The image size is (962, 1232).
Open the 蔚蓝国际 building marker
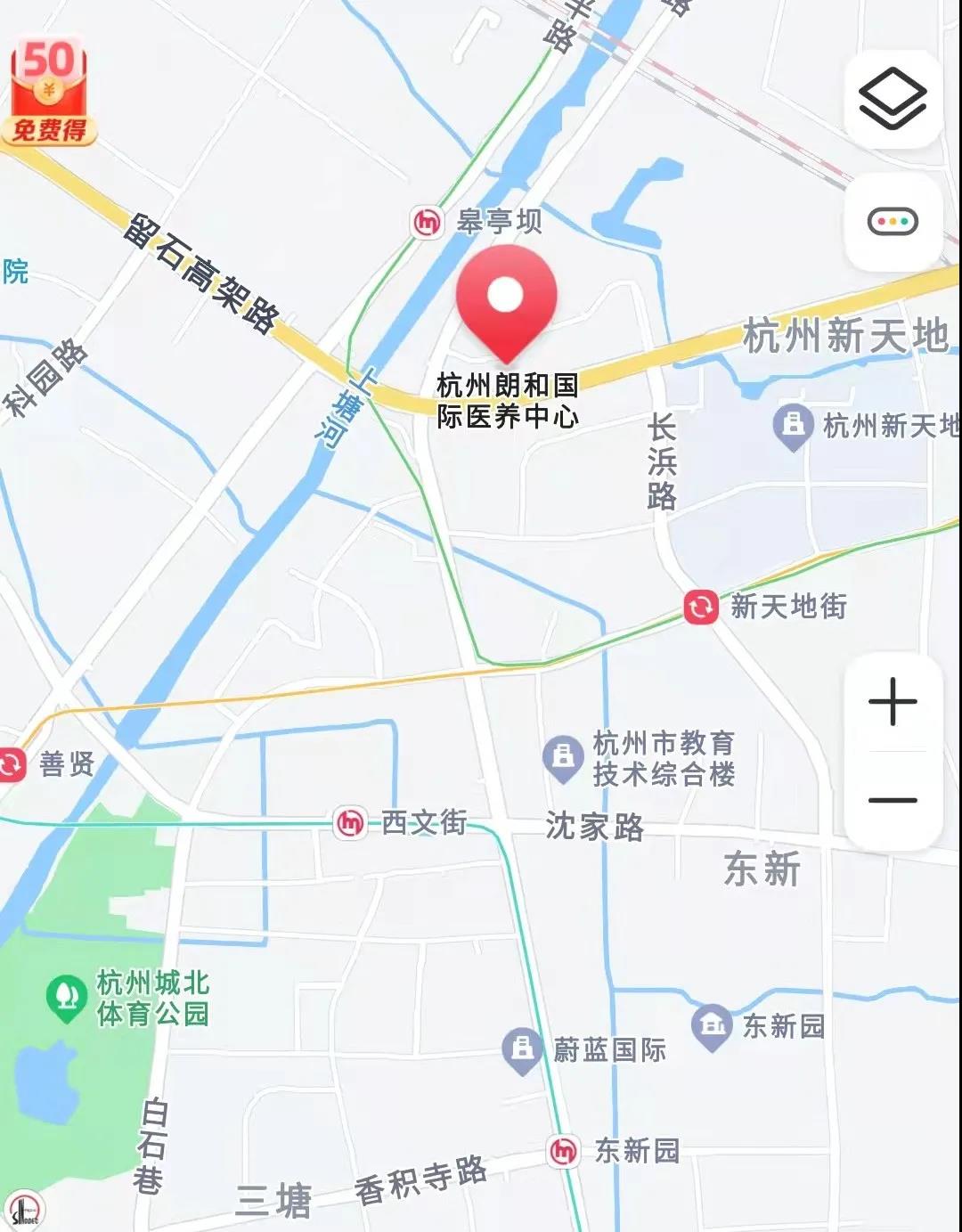pyautogui.click(x=523, y=1049)
